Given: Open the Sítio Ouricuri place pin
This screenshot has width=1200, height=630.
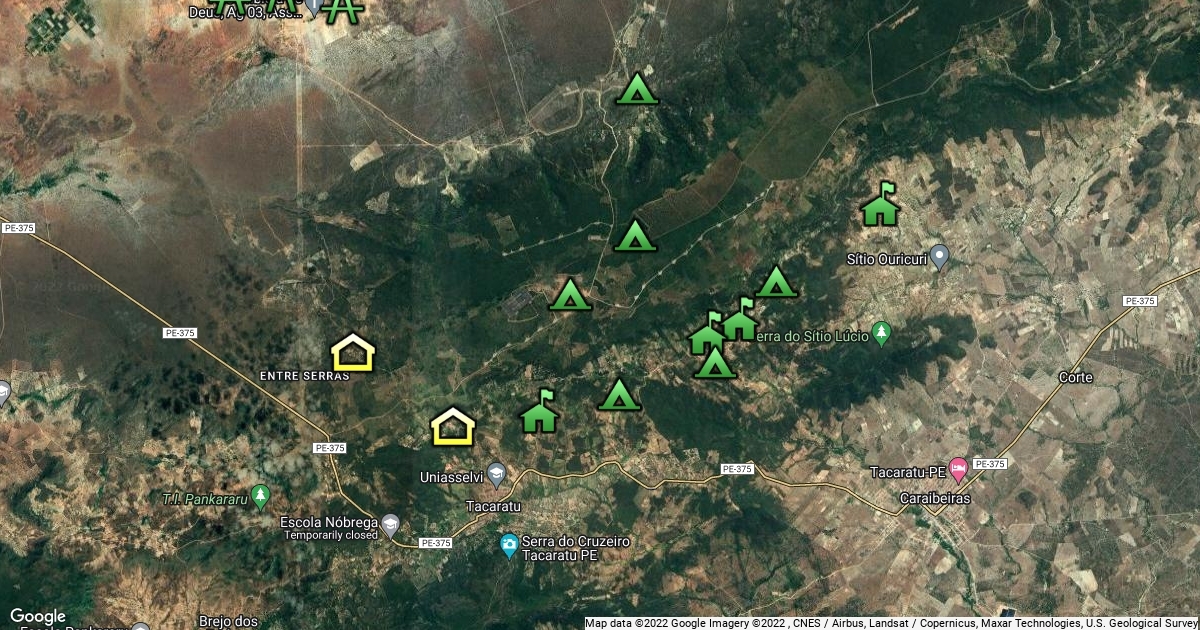Looking at the screenshot, I should (x=939, y=256).
